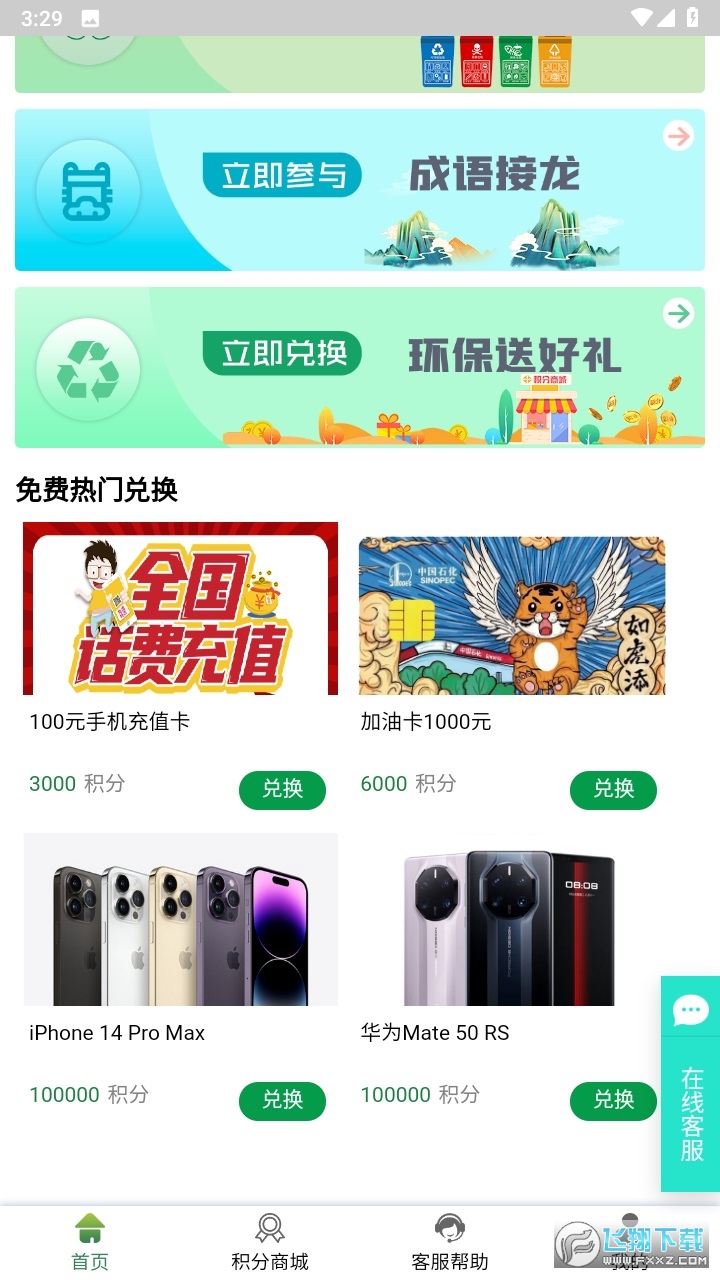Tap 立即兑换 on the eco gifts banner
Screen dimensions: 720x1280
point(283,353)
